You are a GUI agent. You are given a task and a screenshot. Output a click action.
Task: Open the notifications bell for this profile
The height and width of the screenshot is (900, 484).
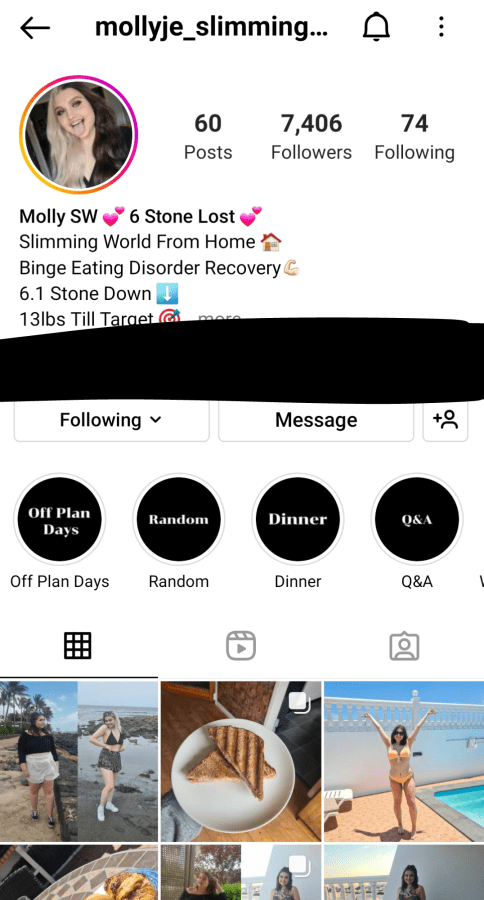point(377,27)
